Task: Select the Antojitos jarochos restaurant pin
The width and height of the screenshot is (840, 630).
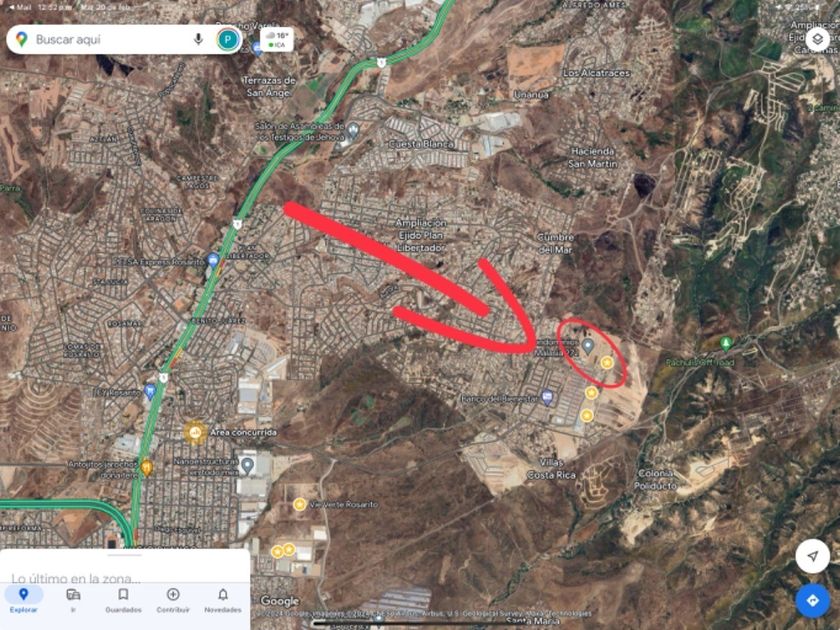Action: pos(146,468)
